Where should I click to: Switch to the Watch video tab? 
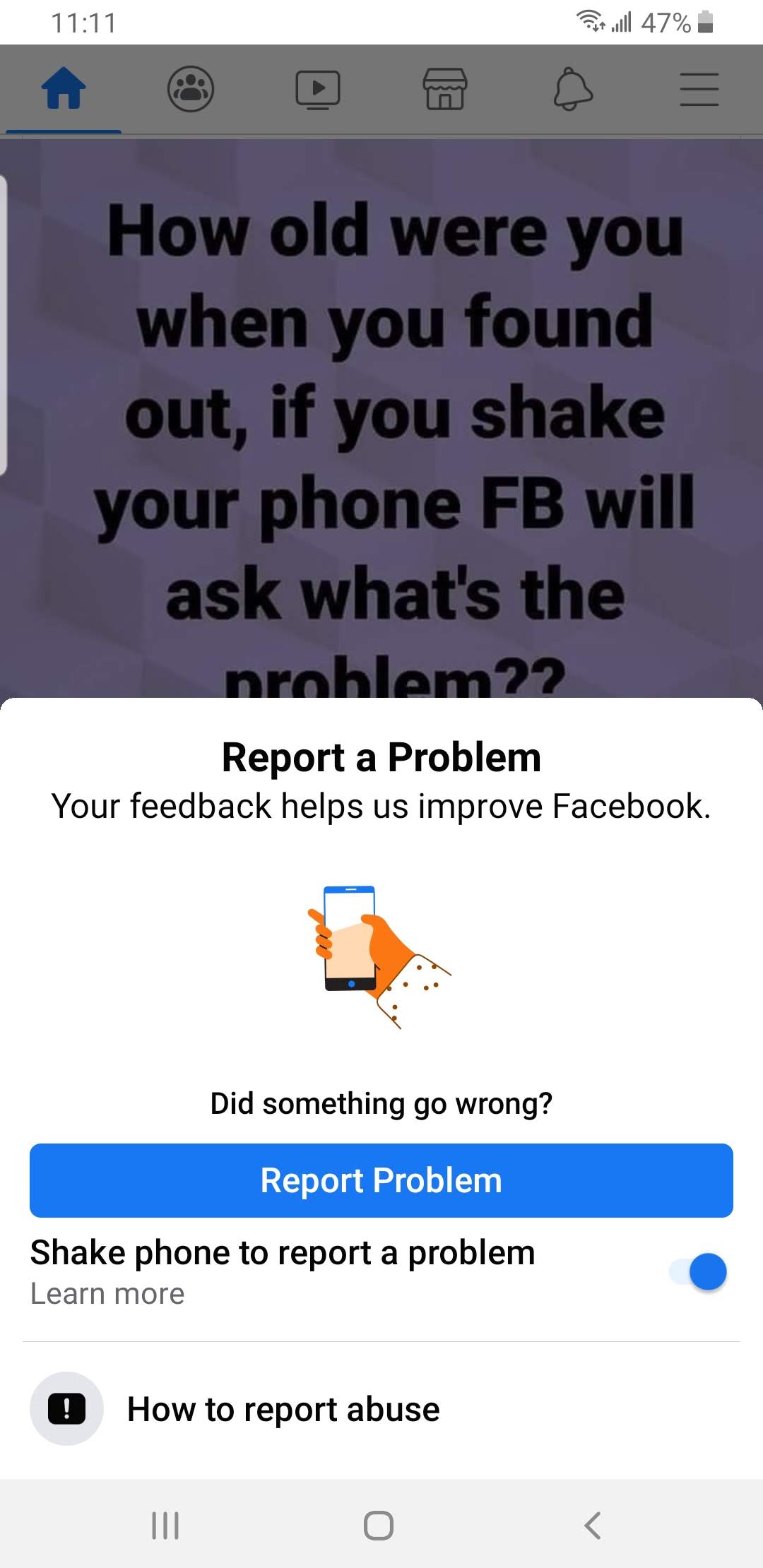(x=317, y=90)
